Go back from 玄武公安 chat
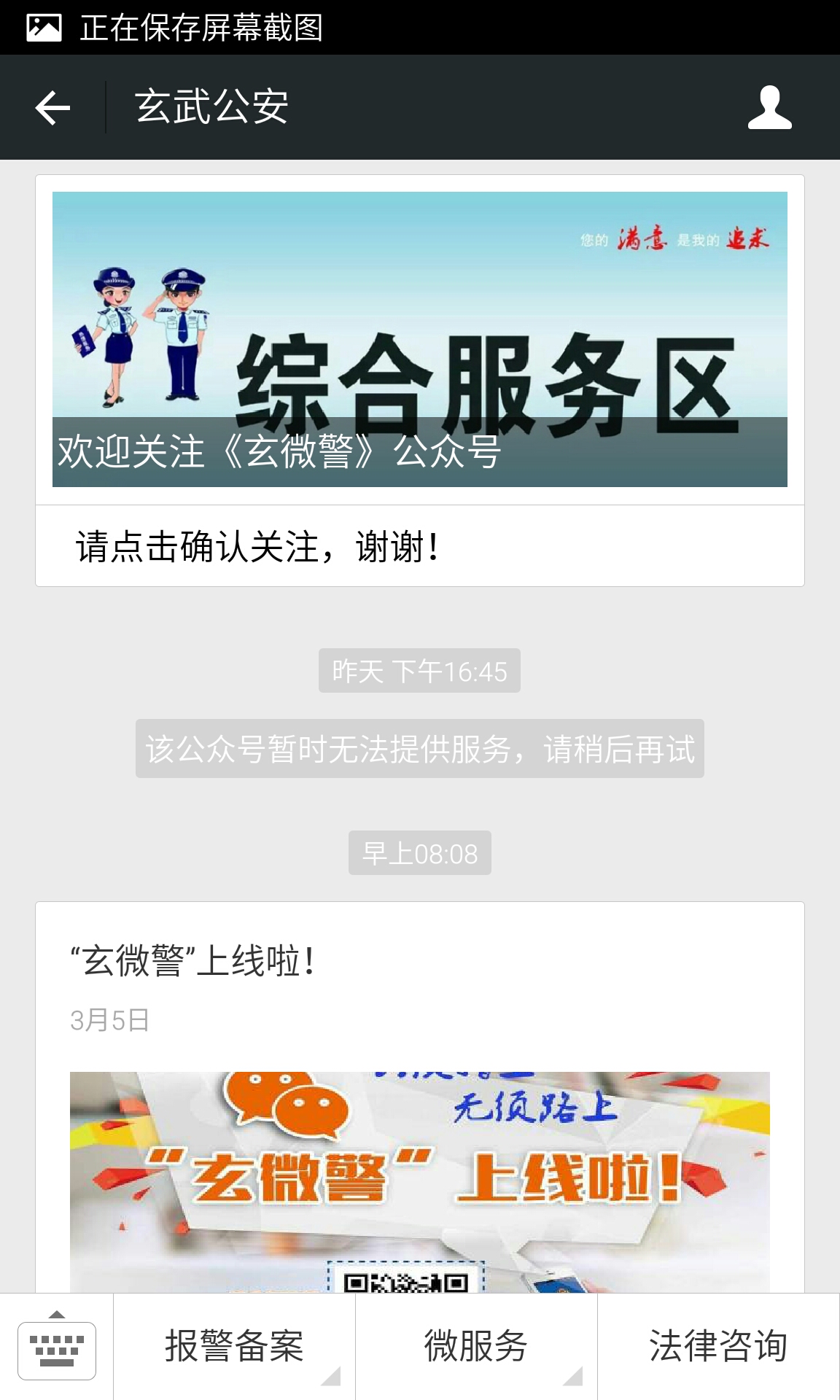 click(52, 108)
